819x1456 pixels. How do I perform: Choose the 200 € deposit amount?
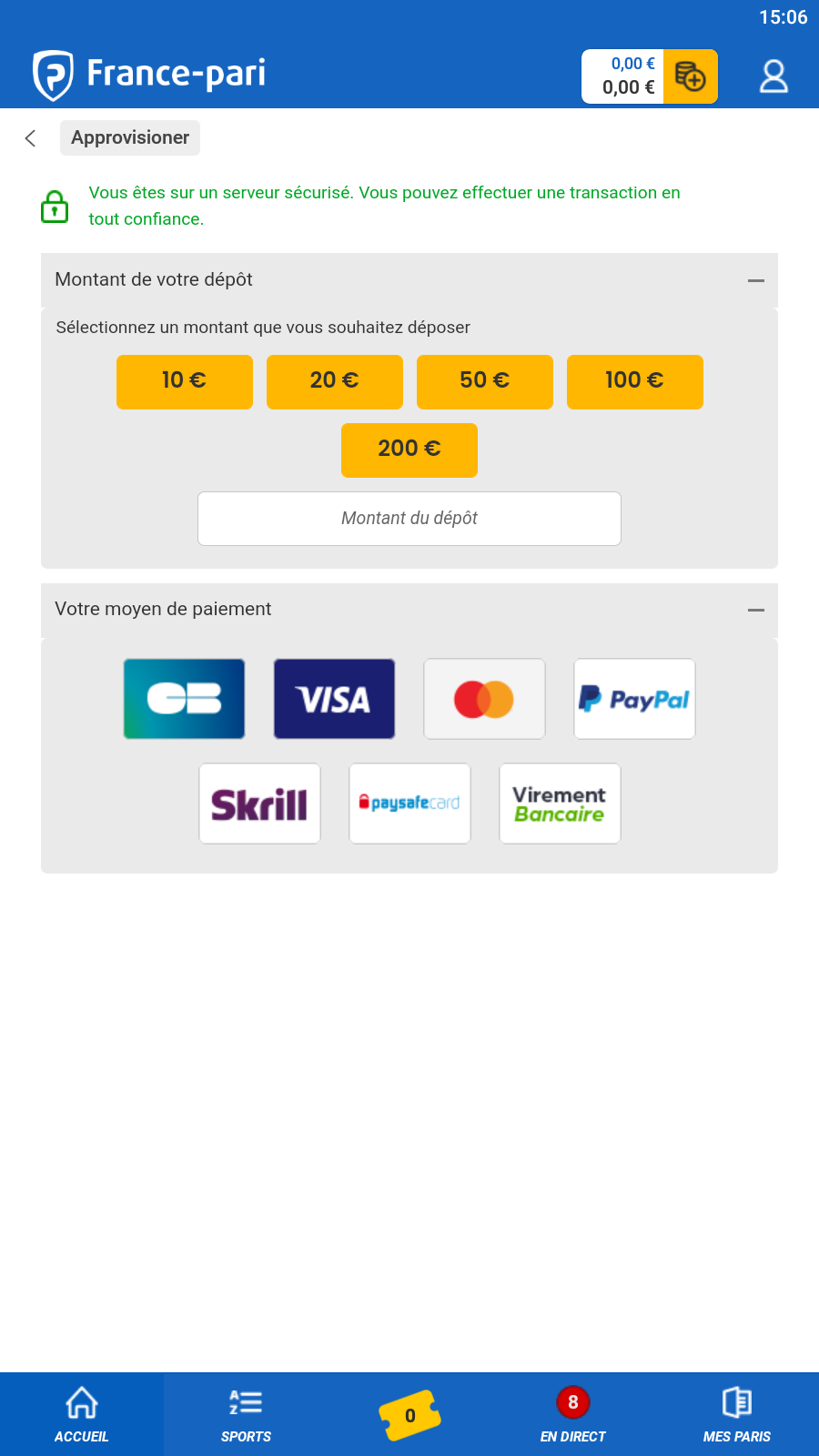(409, 450)
